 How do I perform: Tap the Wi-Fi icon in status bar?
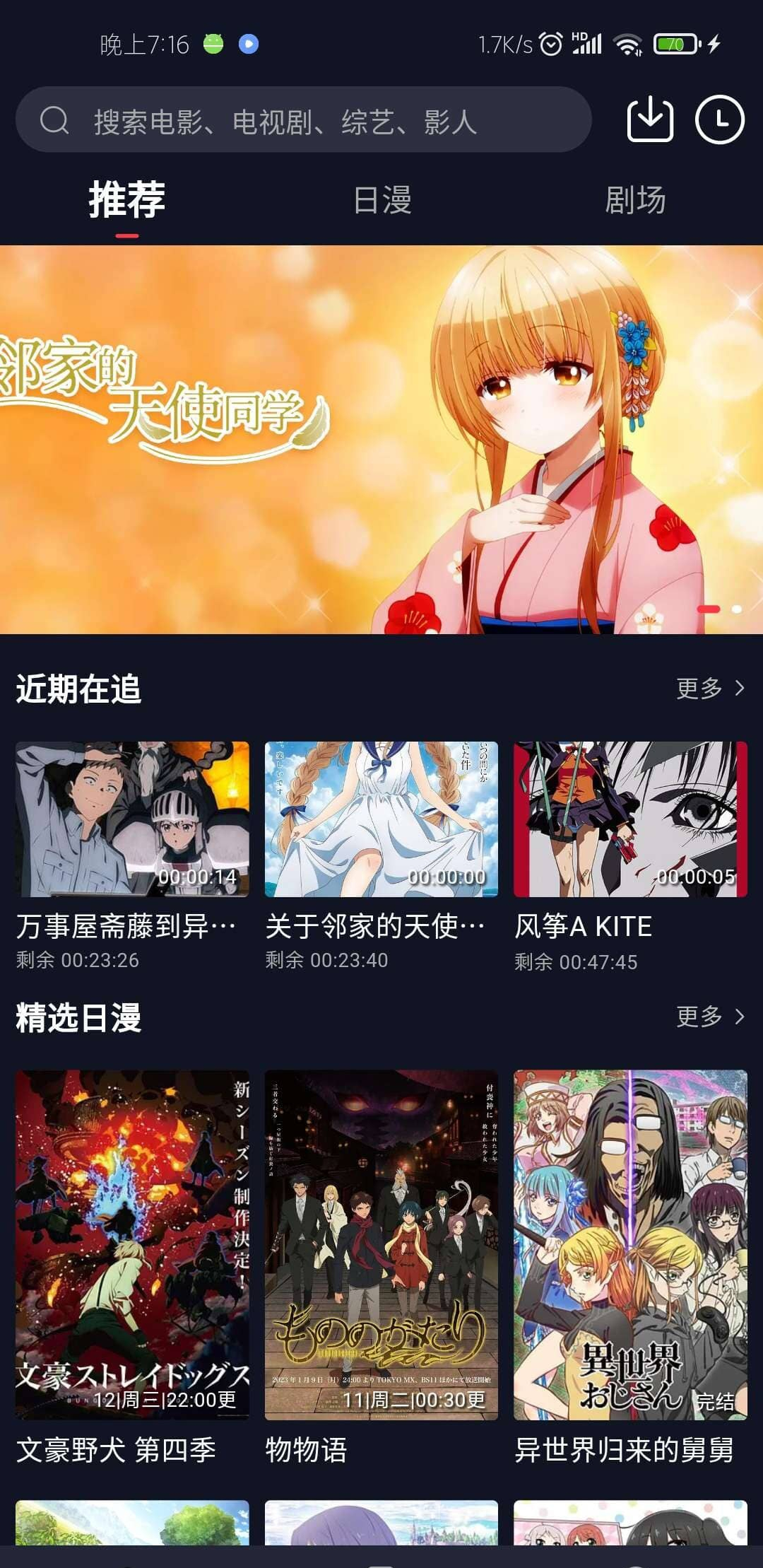pos(626,44)
